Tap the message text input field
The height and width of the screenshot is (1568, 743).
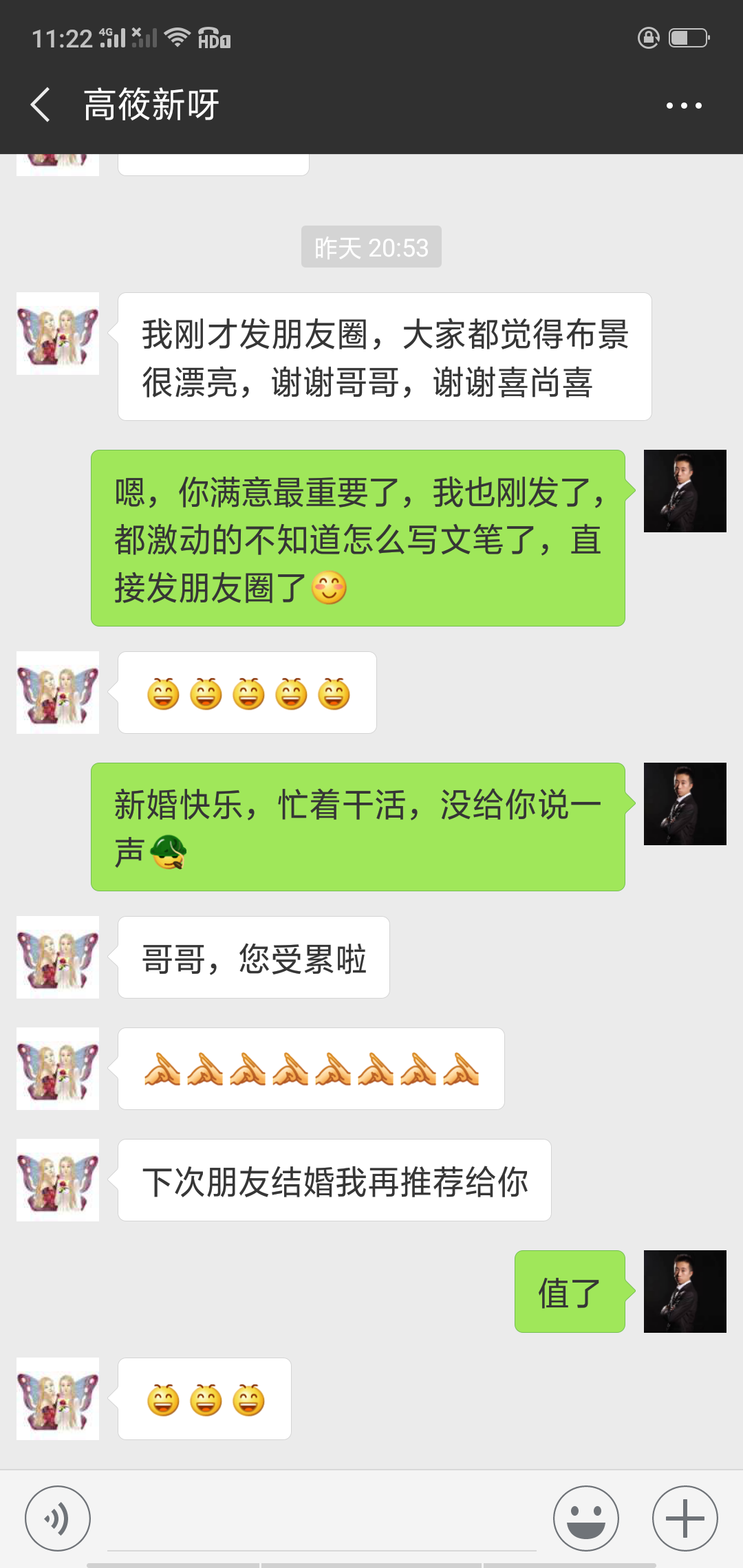(322, 1518)
